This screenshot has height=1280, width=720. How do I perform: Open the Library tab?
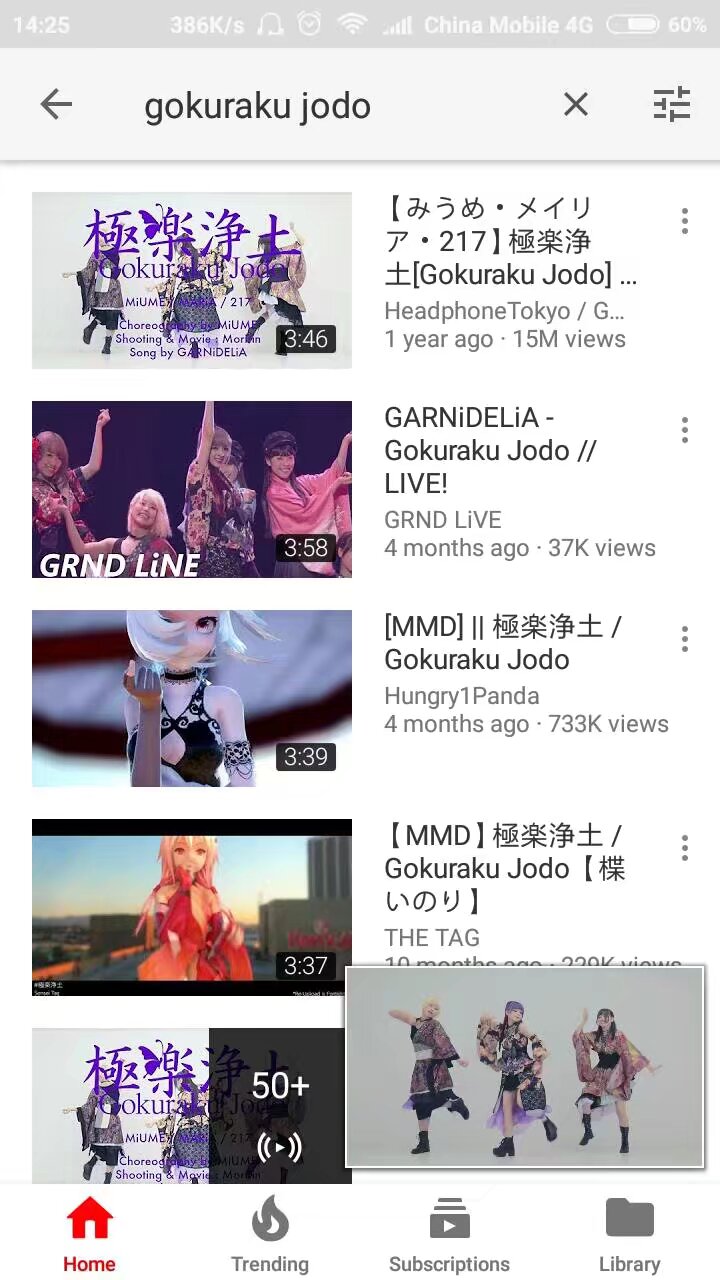(629, 1235)
